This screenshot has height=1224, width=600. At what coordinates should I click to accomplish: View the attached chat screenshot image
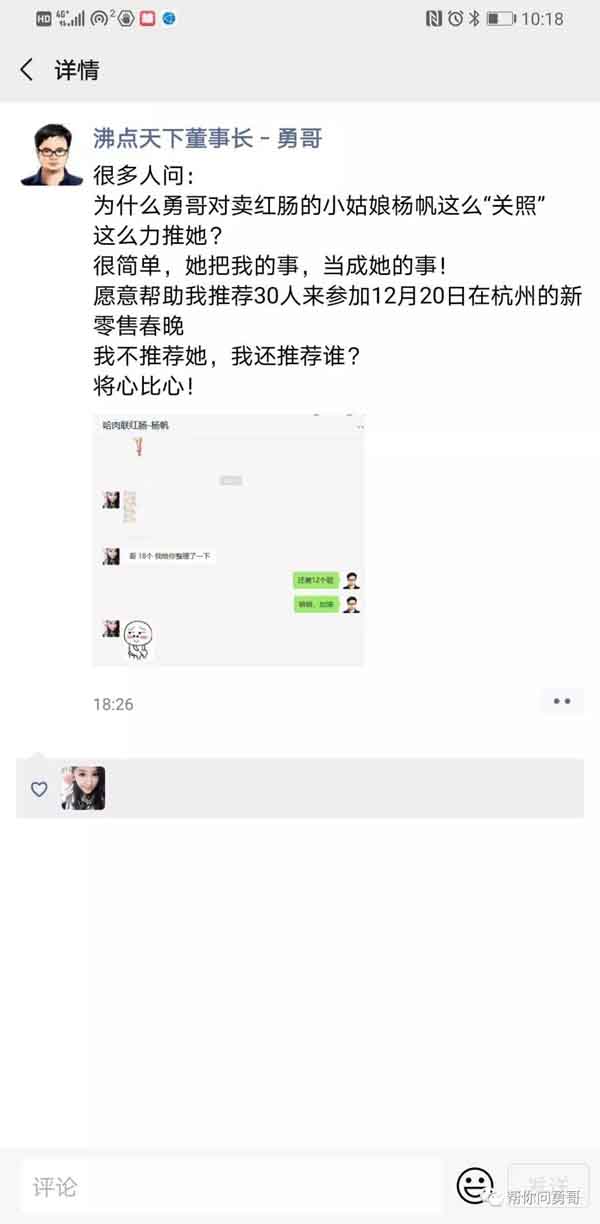[x=228, y=540]
